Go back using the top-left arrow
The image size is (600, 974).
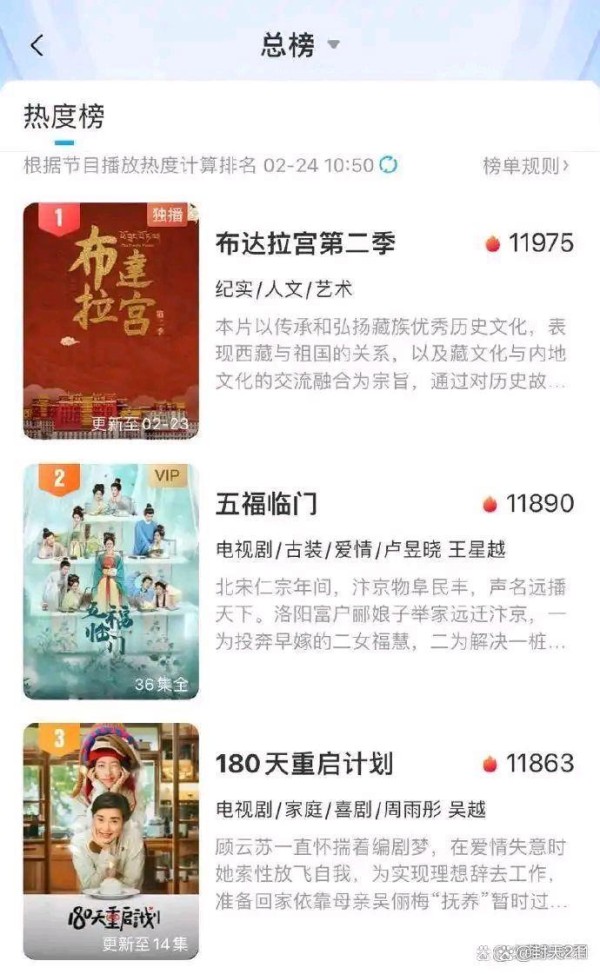[x=37, y=45]
